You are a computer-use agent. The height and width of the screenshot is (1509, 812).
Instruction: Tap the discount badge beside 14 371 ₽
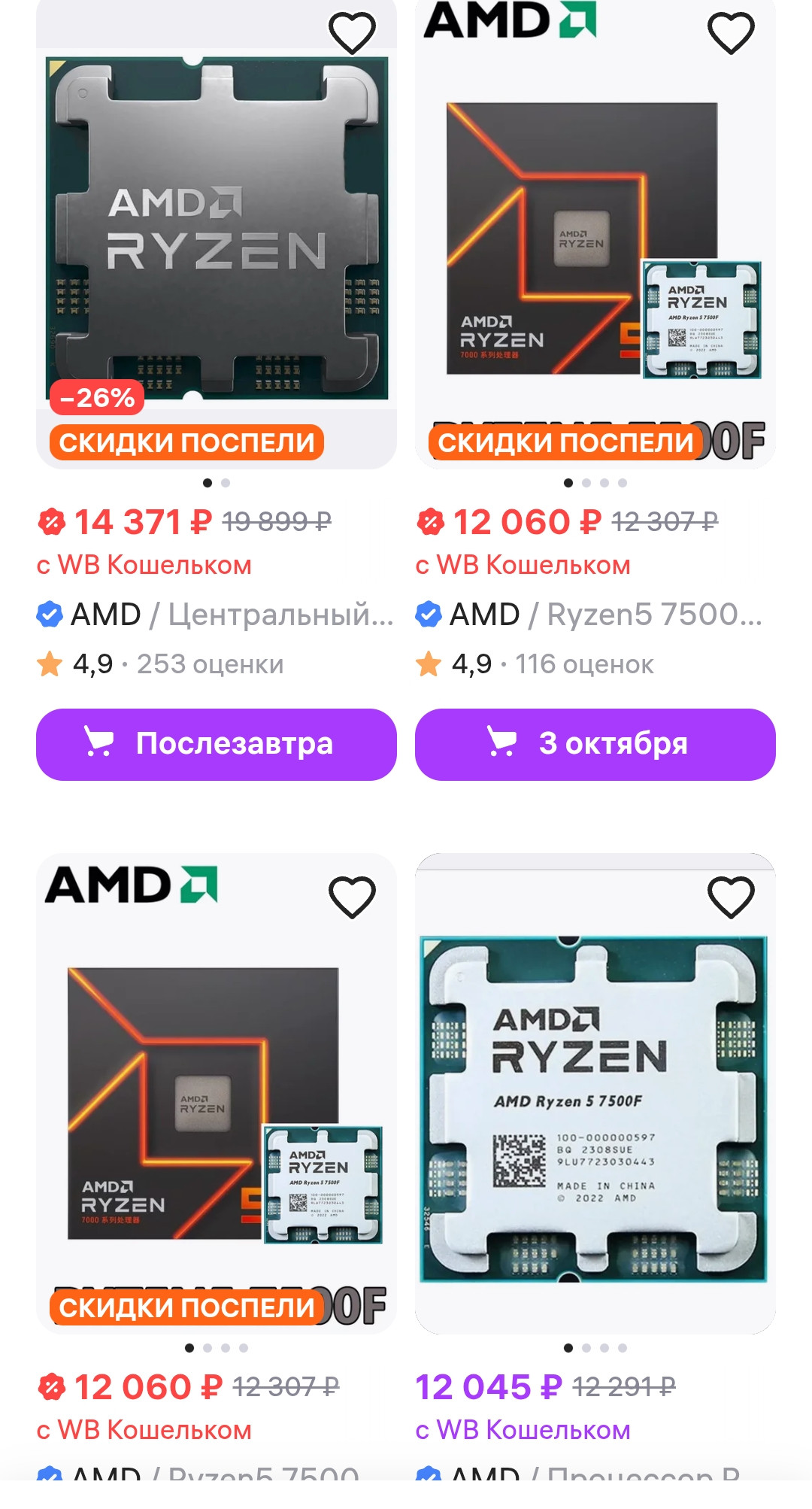pyautogui.click(x=51, y=522)
